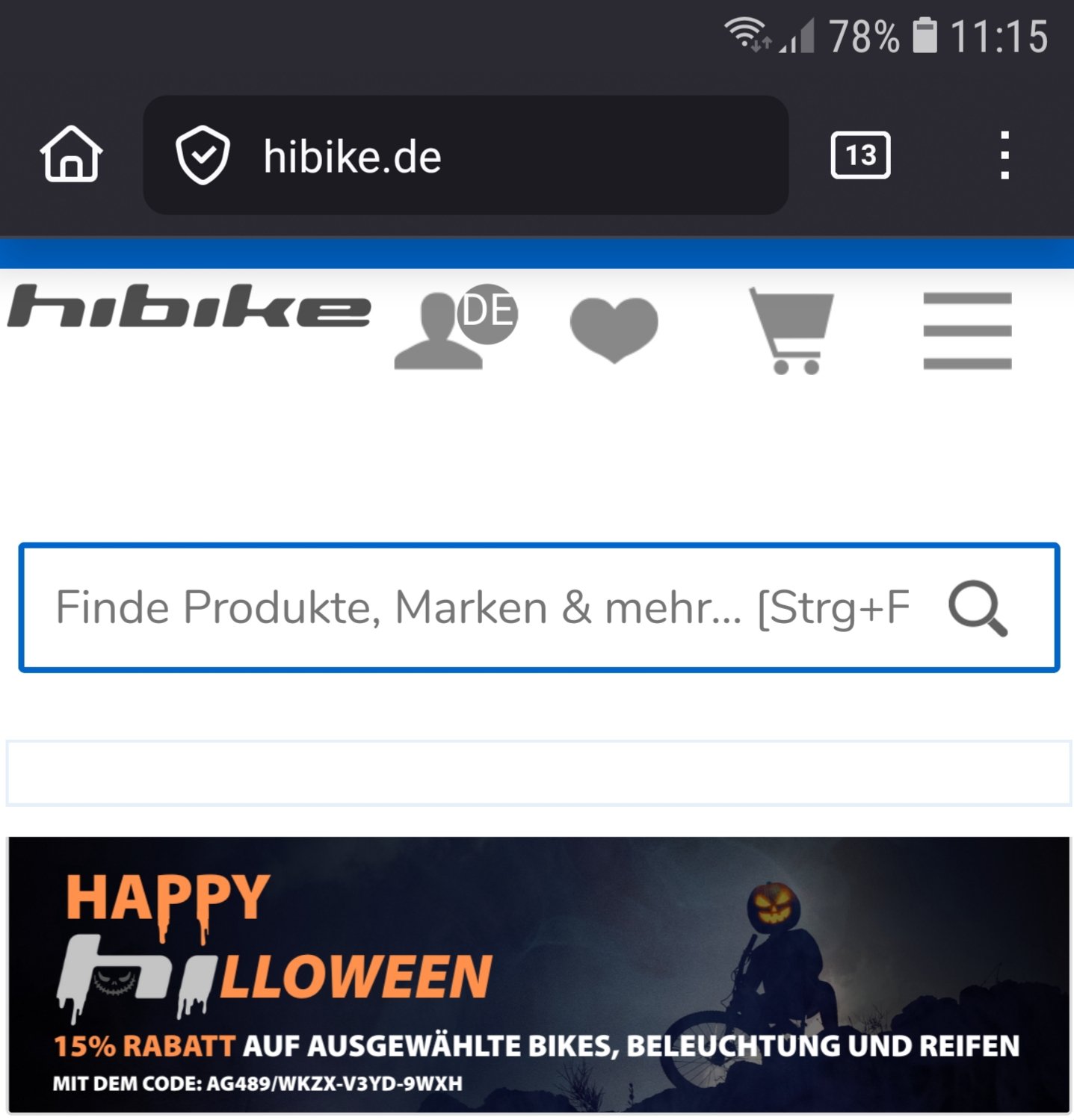Open the tab switcher showing 13 tabs
This screenshot has height=1120, width=1074.
[860, 155]
